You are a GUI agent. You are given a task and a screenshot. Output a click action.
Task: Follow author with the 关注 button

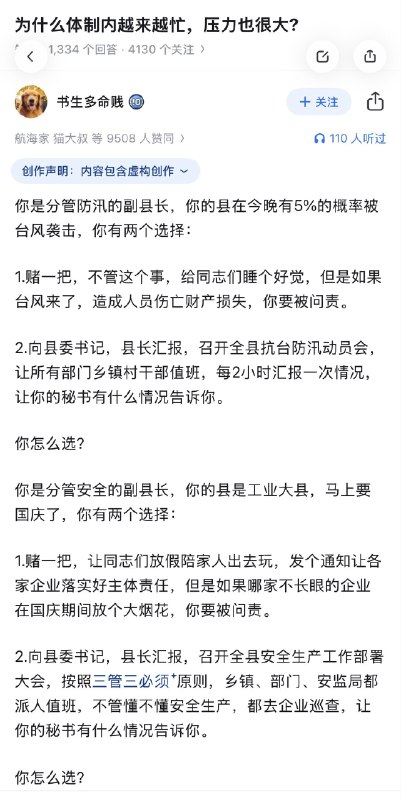click(x=319, y=102)
